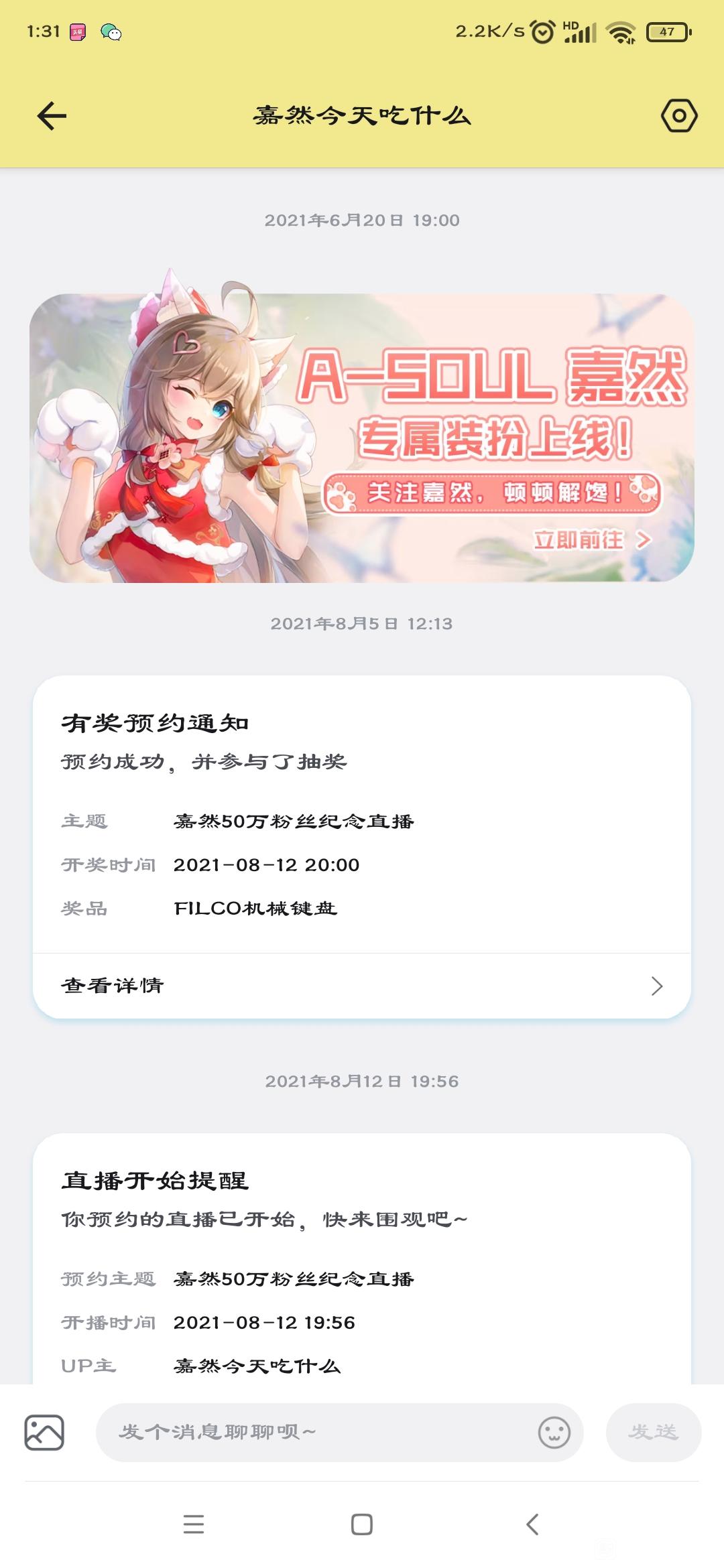The height and width of the screenshot is (1568, 724).
Task: Open the emoji picker smiley icon
Action: (x=554, y=1433)
